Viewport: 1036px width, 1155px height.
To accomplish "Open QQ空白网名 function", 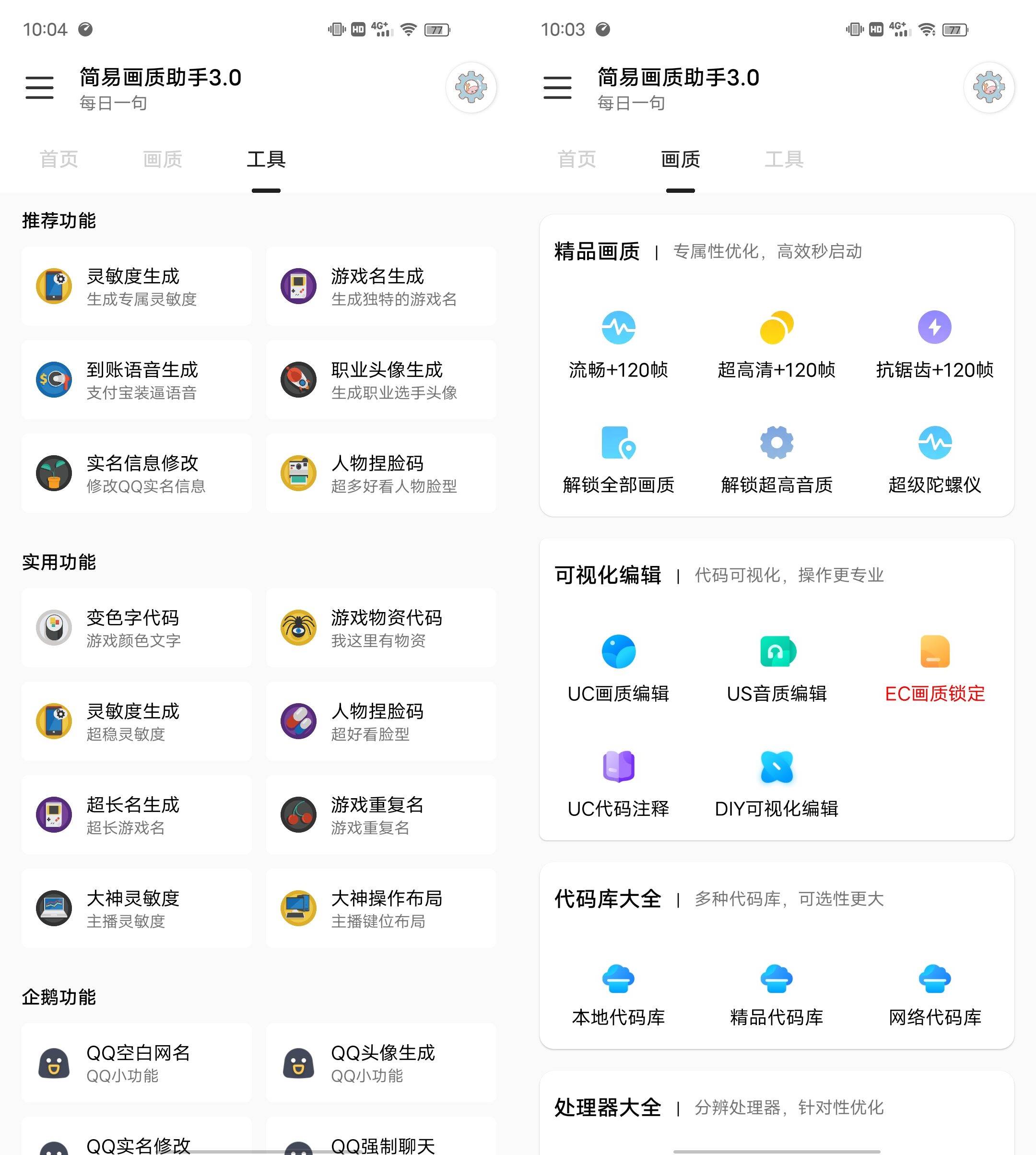I will [x=137, y=1063].
